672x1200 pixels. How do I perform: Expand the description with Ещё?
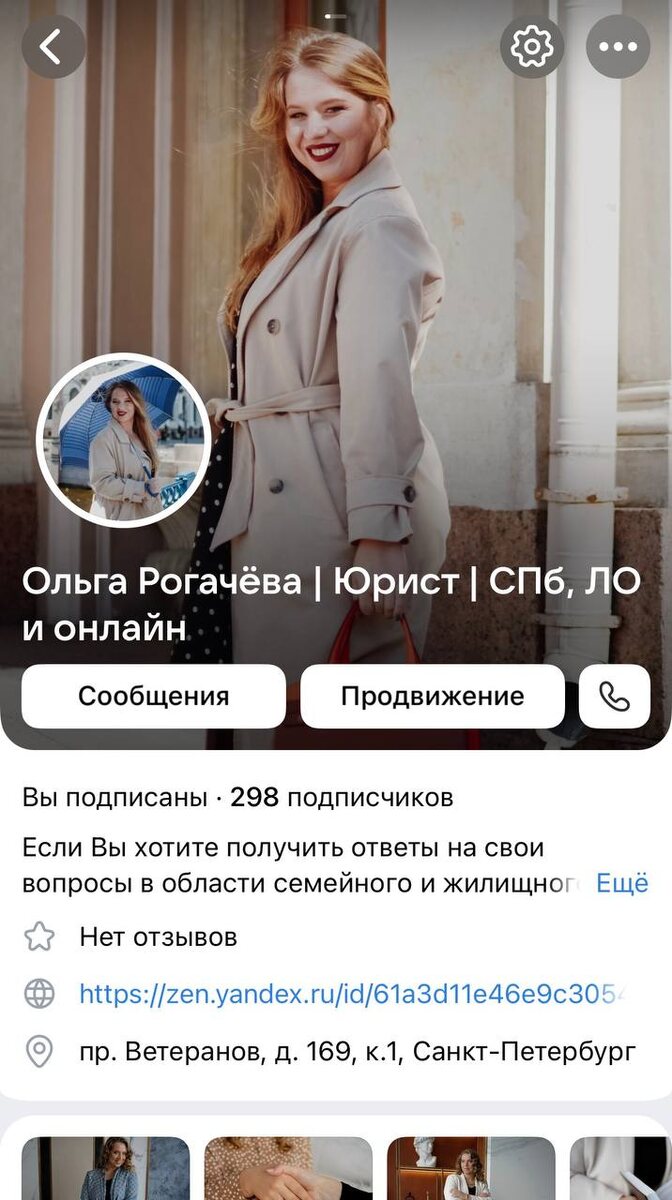coord(622,883)
